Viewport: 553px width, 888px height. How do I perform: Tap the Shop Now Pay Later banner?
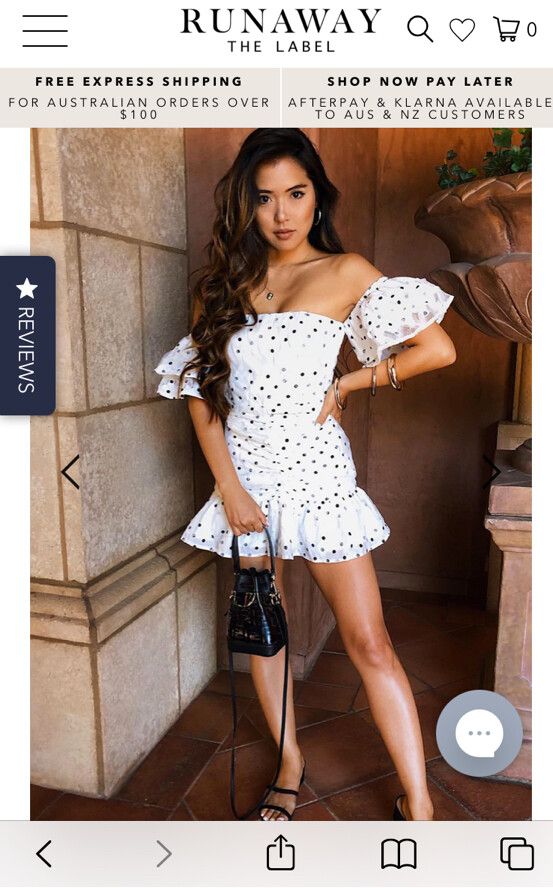coord(419,97)
